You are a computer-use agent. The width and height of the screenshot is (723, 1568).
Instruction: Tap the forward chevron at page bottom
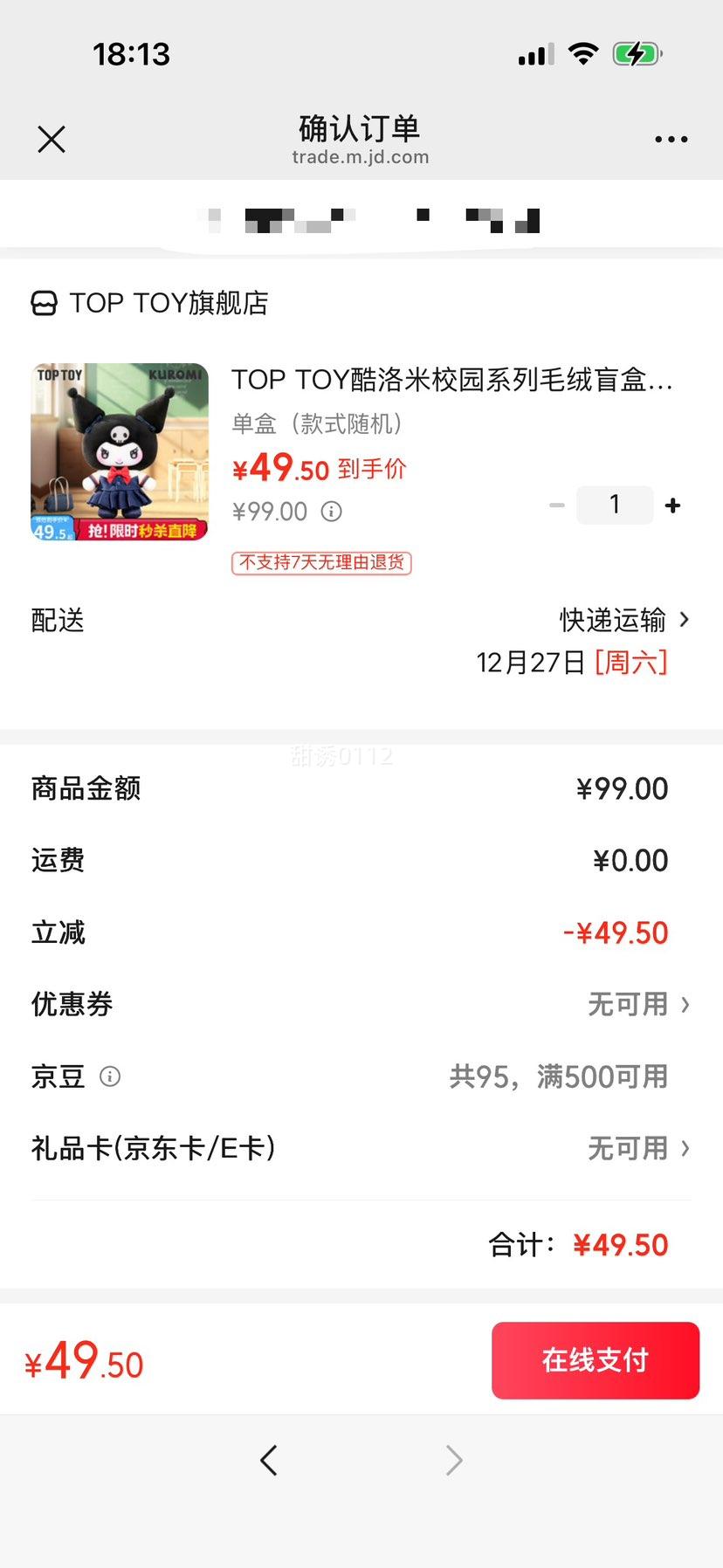[x=453, y=1460]
